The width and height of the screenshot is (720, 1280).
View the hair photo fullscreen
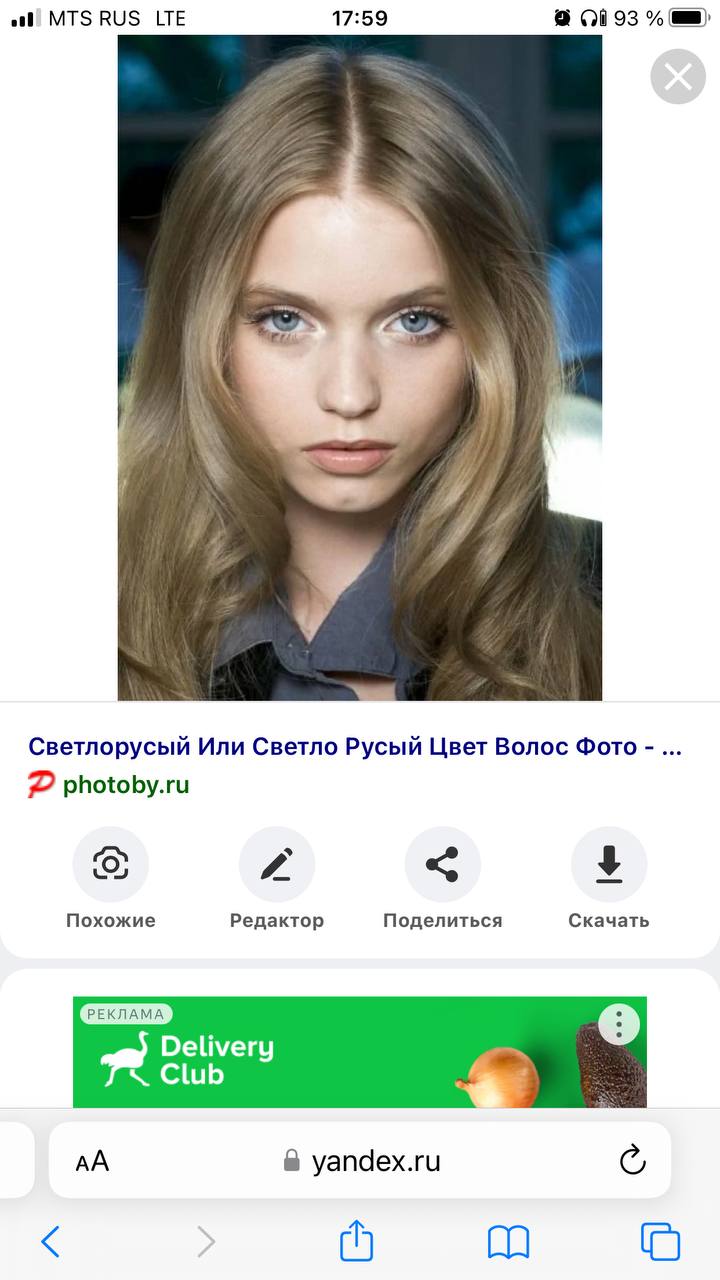(x=360, y=367)
